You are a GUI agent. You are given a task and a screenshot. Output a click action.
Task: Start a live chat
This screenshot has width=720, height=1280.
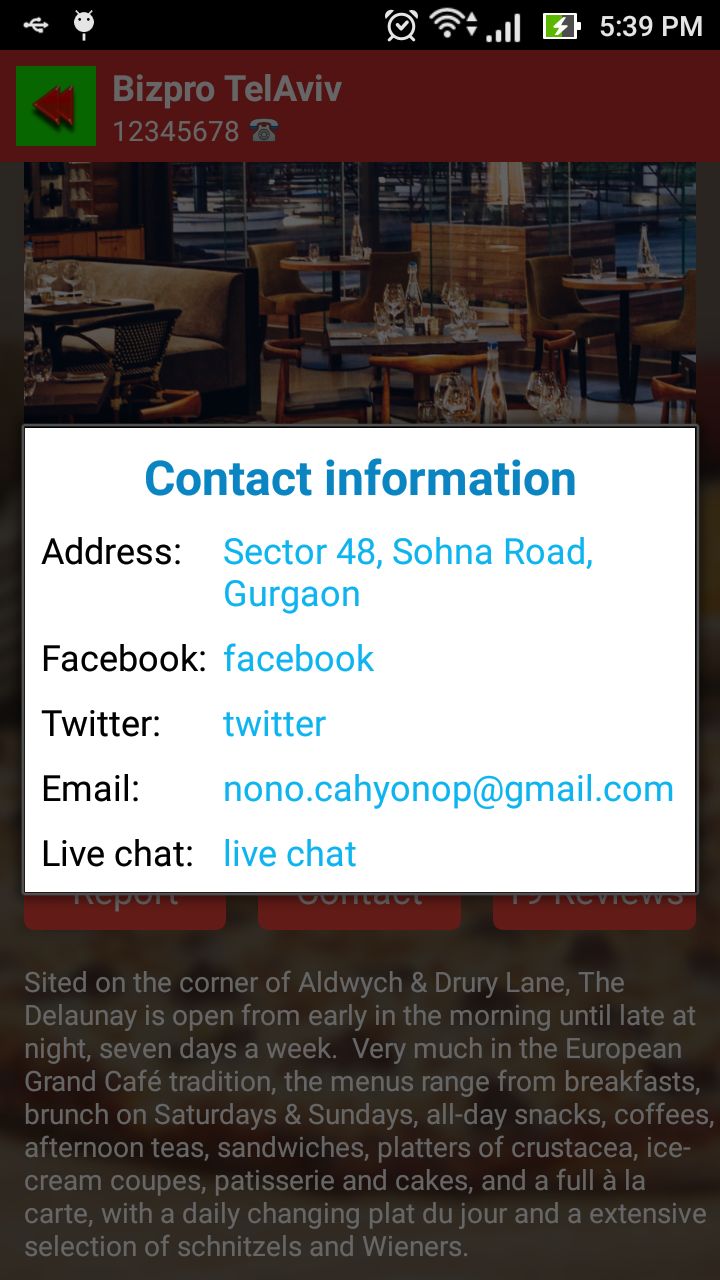tap(289, 854)
